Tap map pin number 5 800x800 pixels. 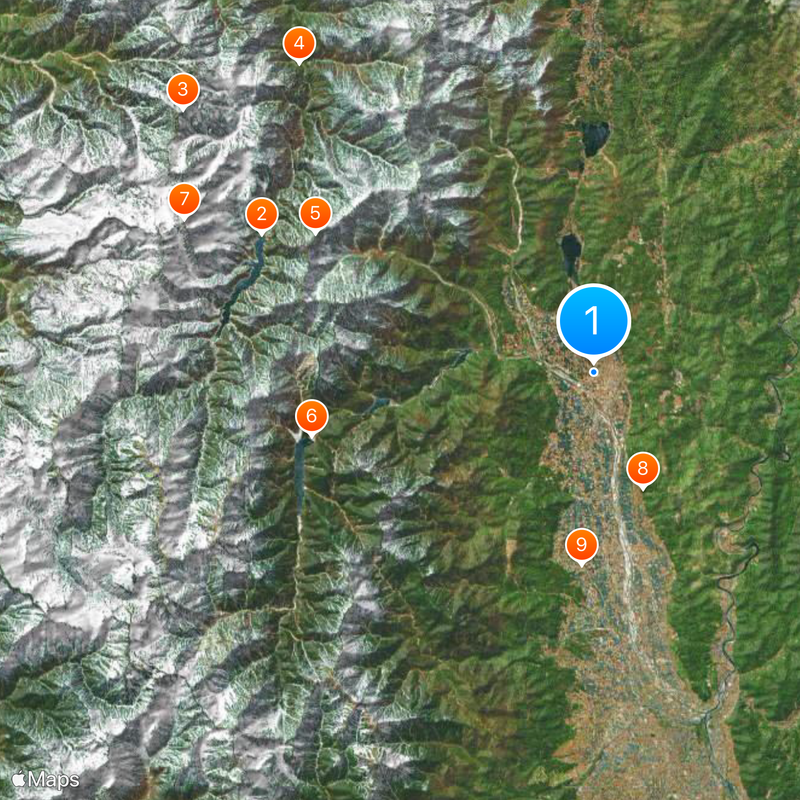tap(315, 212)
